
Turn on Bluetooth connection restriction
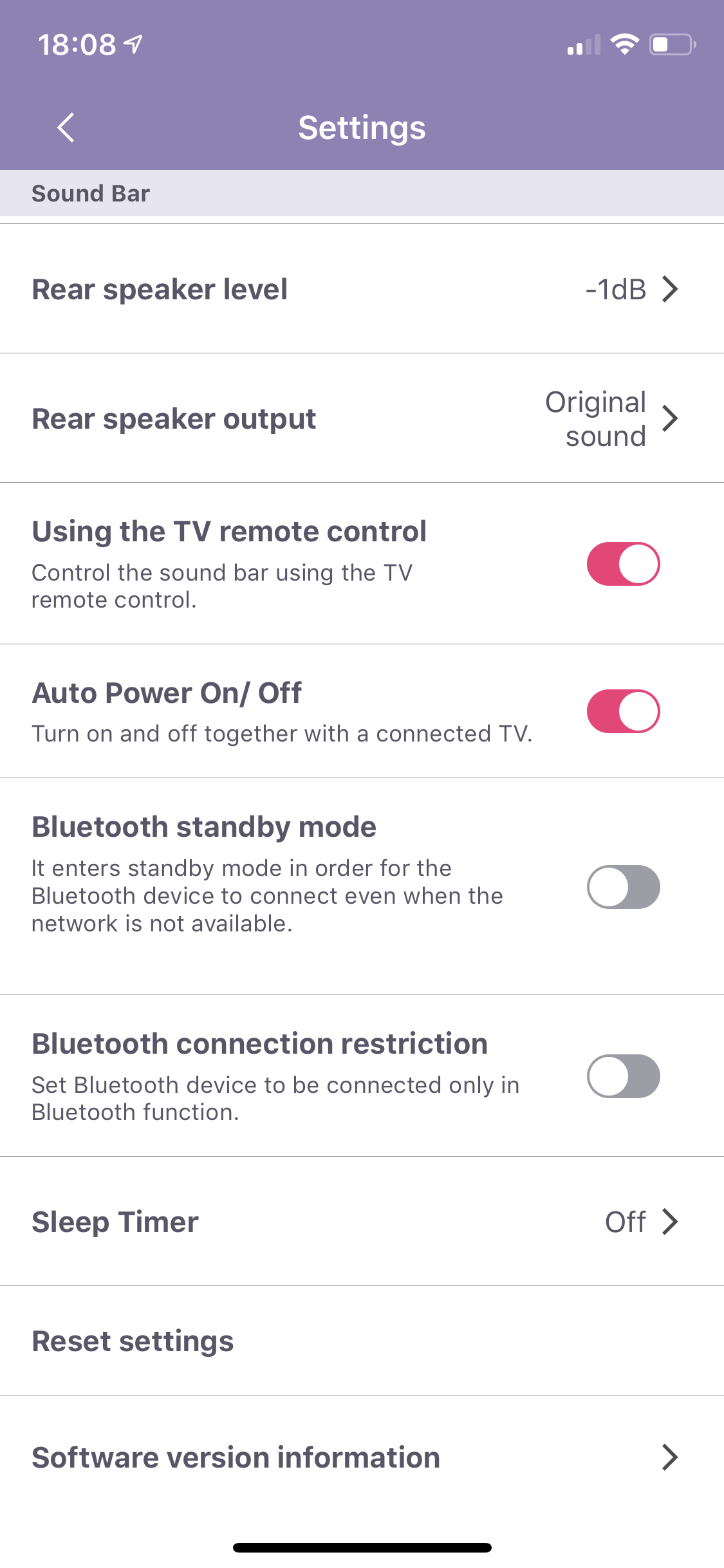622,1076
